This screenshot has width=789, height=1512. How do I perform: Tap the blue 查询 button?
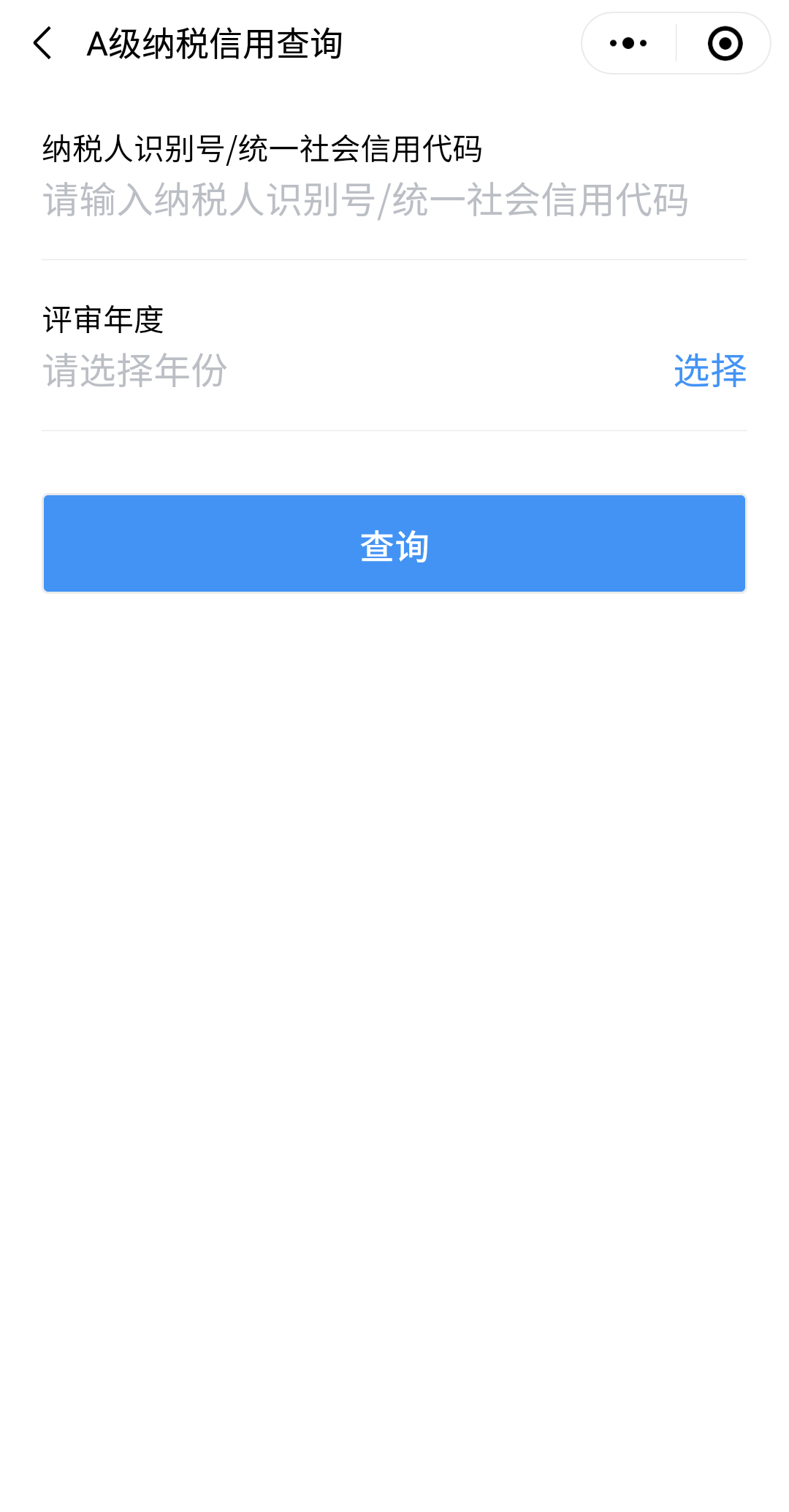[394, 543]
